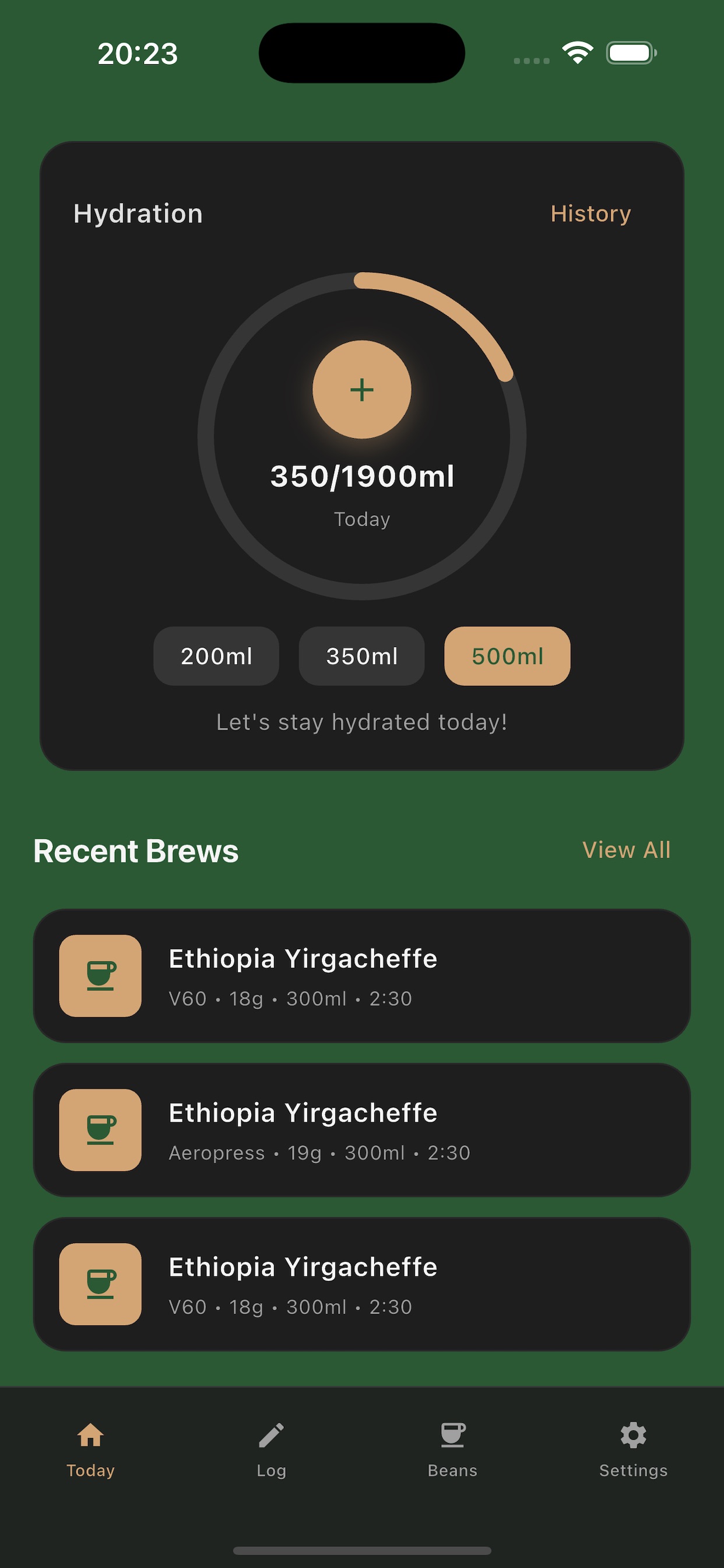Select the 350ml water amount
Viewport: 724px width, 1568px height.
(361, 656)
